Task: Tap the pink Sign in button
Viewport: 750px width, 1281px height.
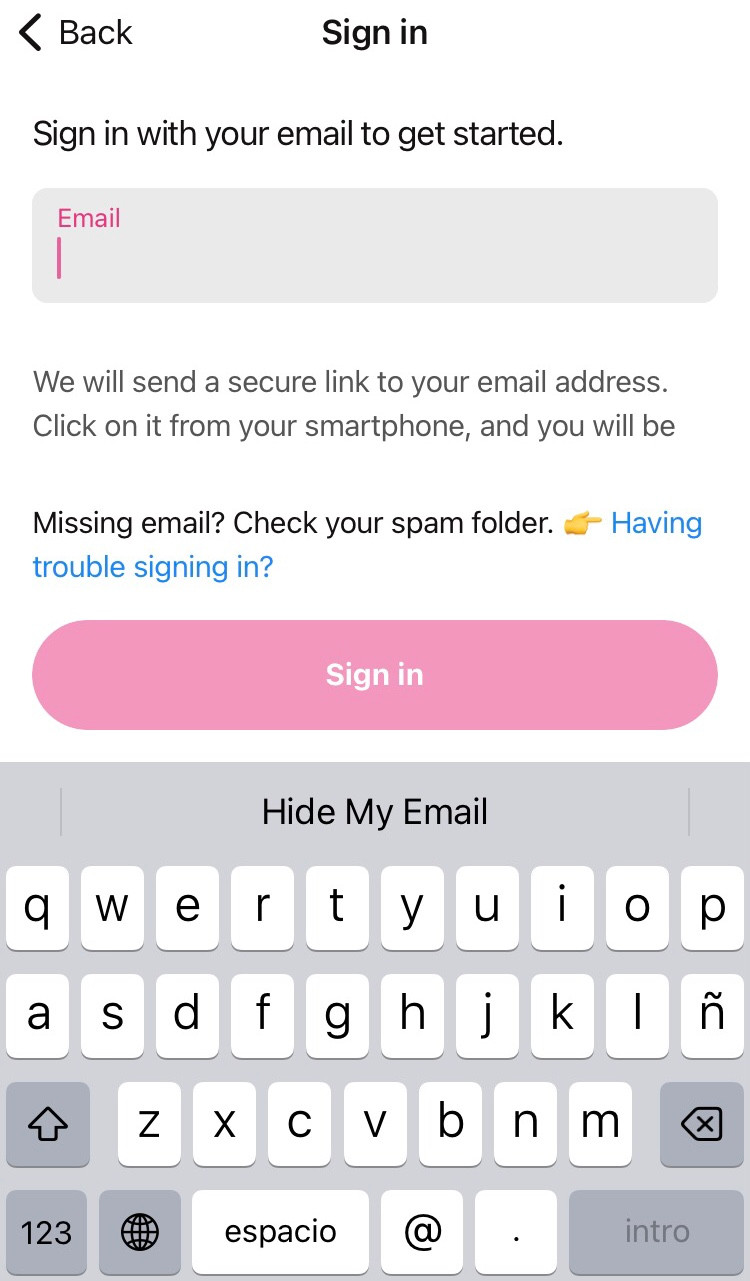Action: (x=375, y=675)
